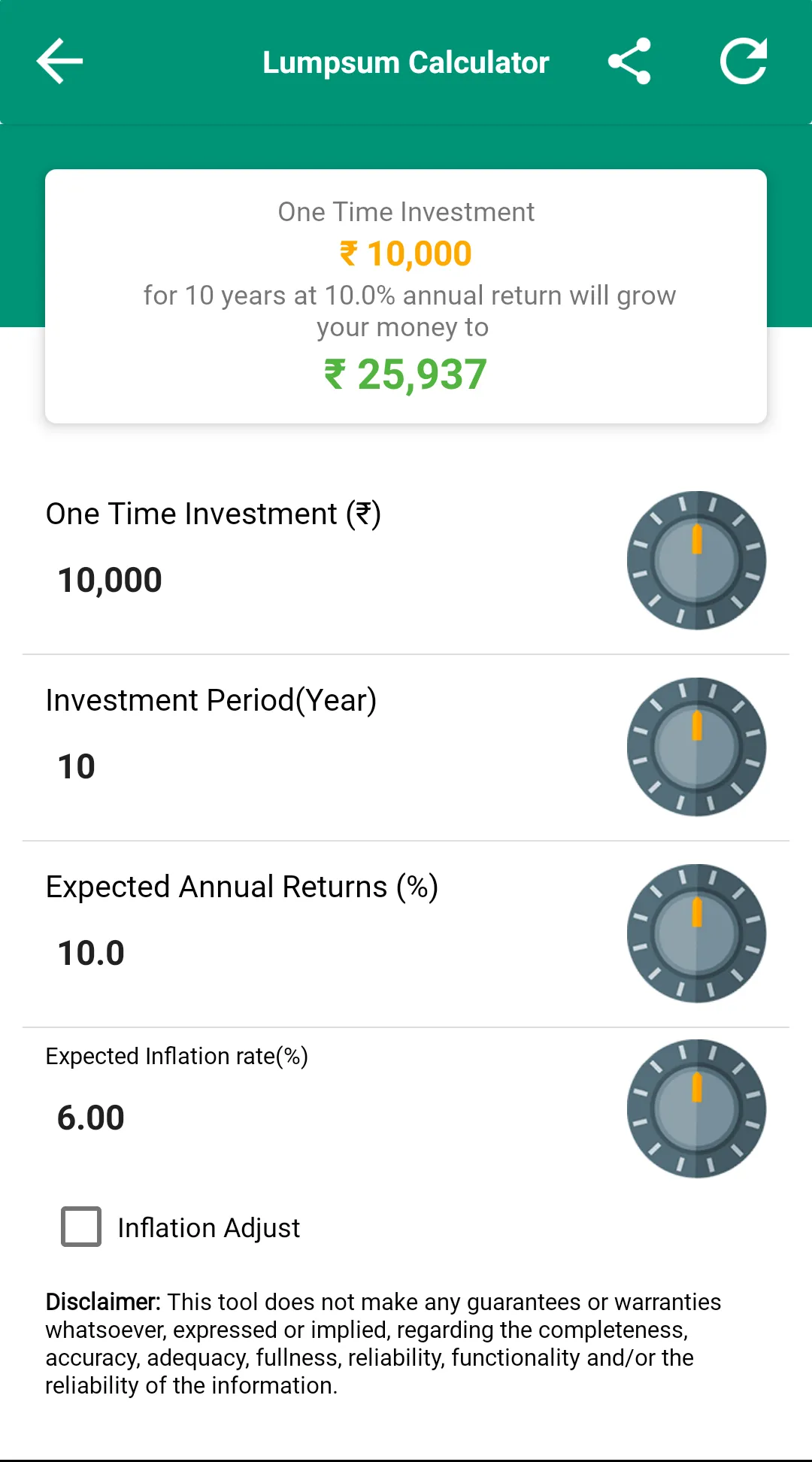Tap the Investment Period dial knob
The height and width of the screenshot is (1462, 812).
pyautogui.click(x=695, y=747)
